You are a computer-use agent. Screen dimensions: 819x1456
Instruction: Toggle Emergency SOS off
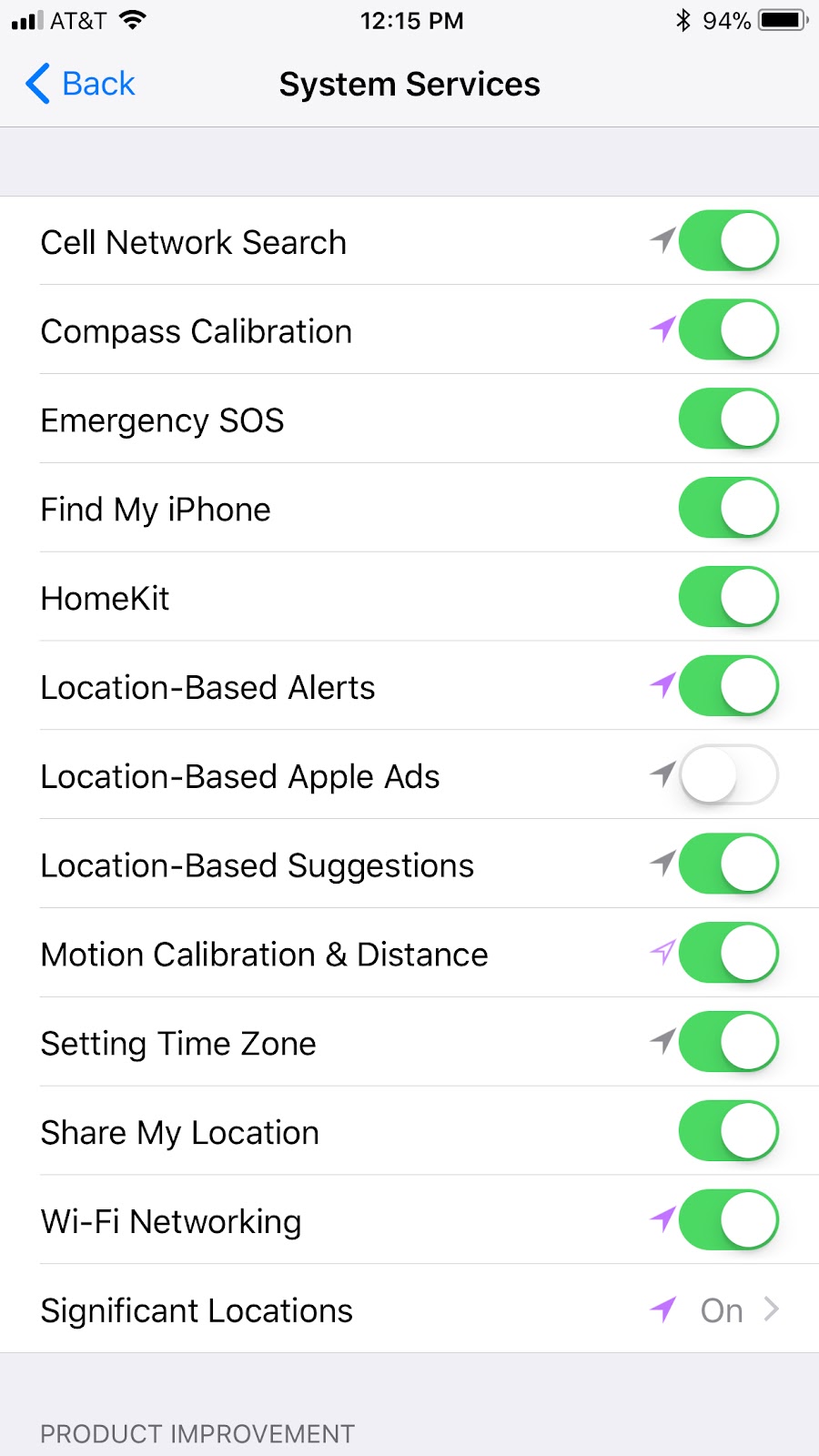[728, 420]
